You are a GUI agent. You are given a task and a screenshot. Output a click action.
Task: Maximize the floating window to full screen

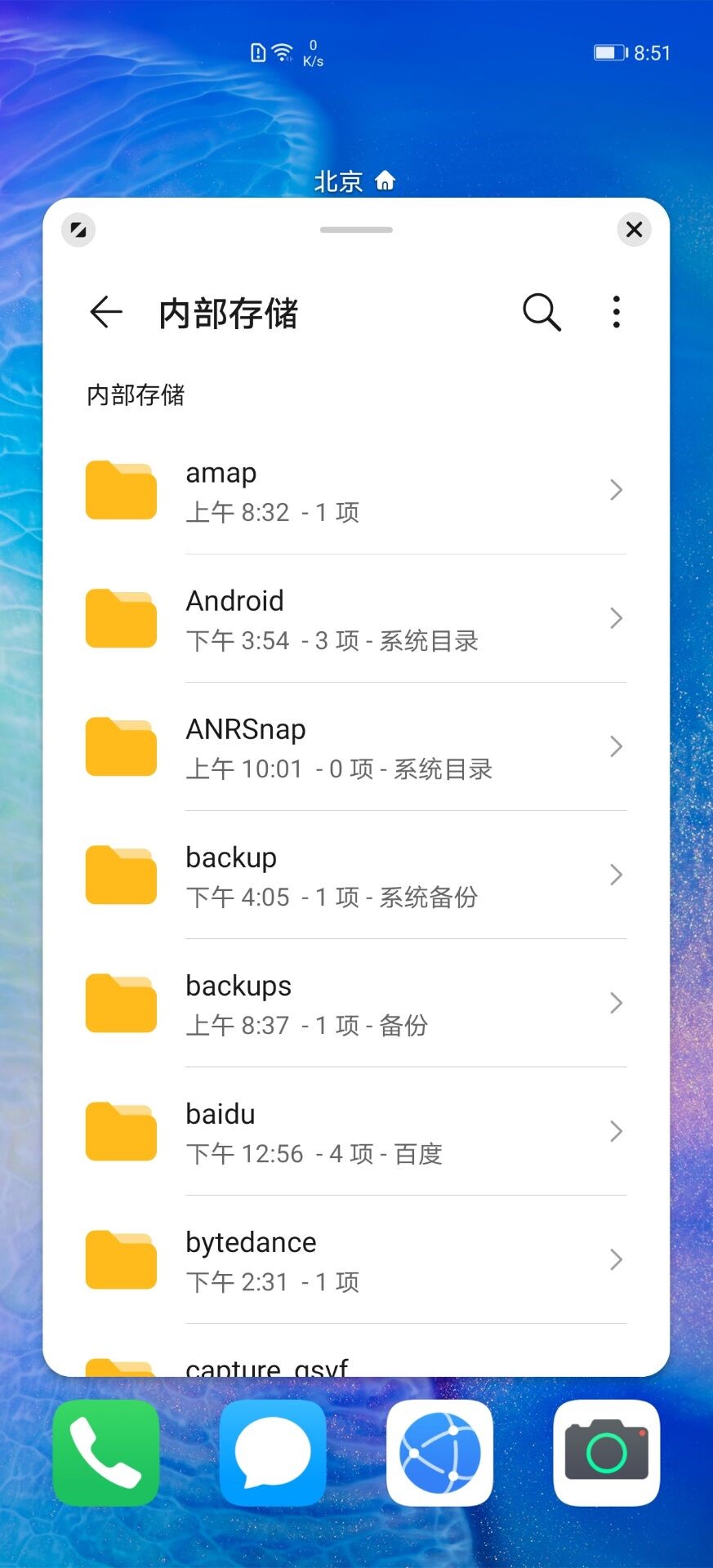78,229
